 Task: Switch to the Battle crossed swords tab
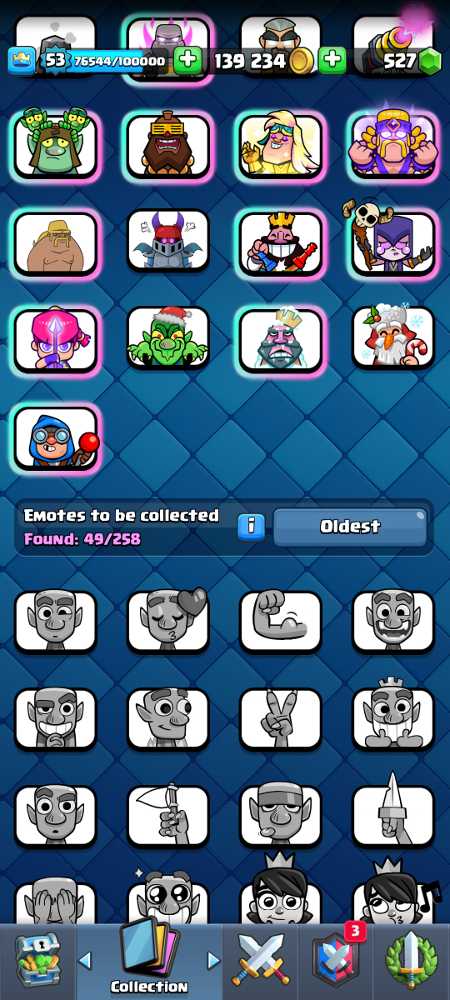coord(260,962)
